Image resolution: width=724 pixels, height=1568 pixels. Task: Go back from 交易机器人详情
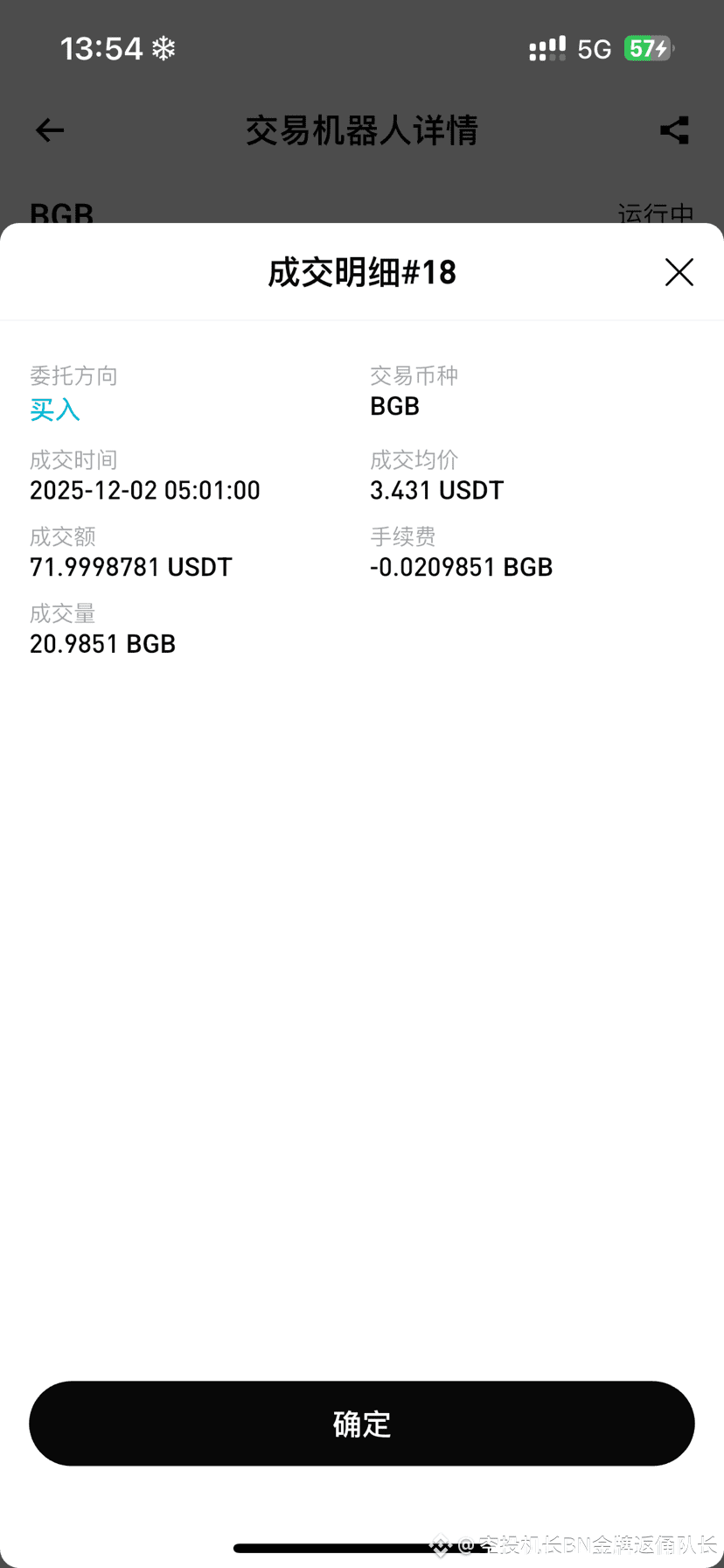(x=50, y=130)
